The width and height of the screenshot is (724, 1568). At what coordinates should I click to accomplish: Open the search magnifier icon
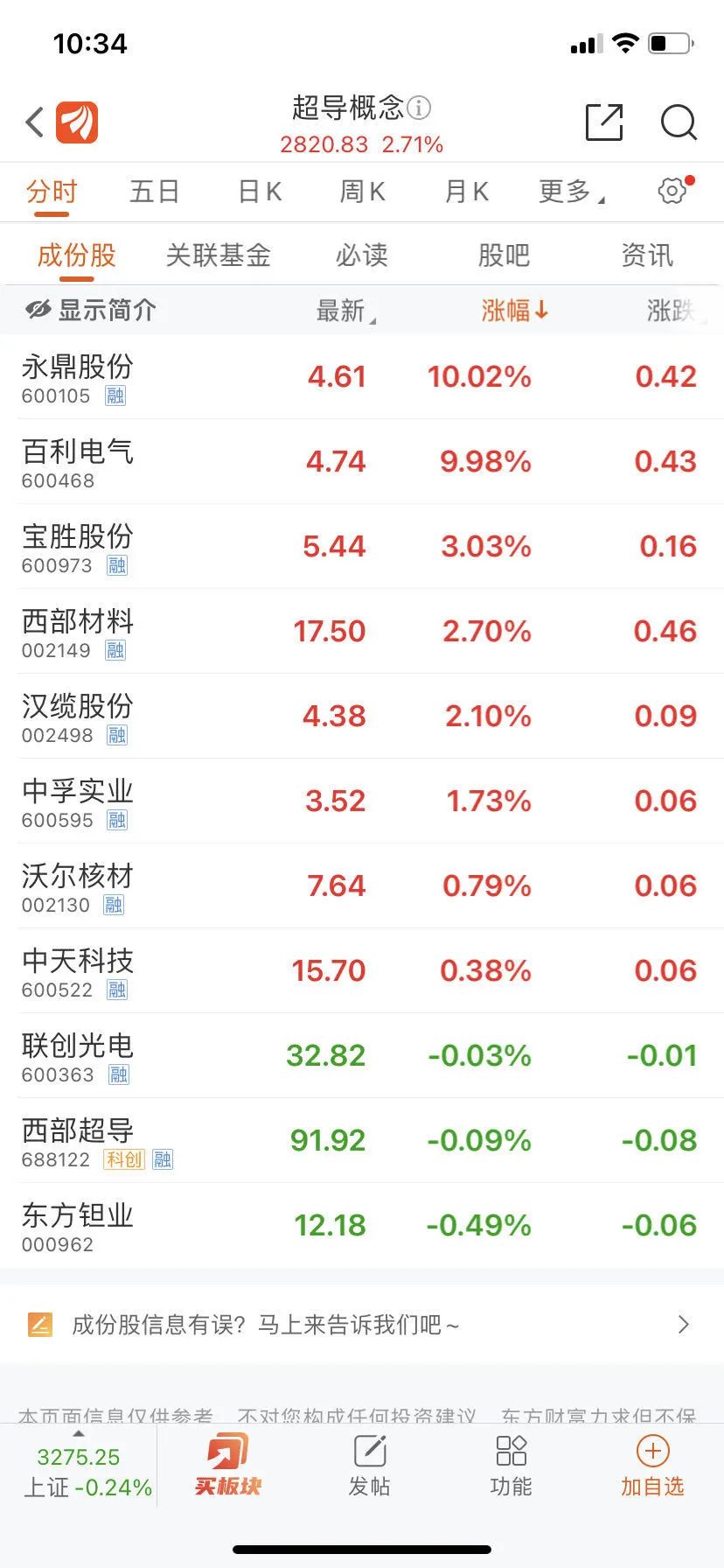(679, 122)
